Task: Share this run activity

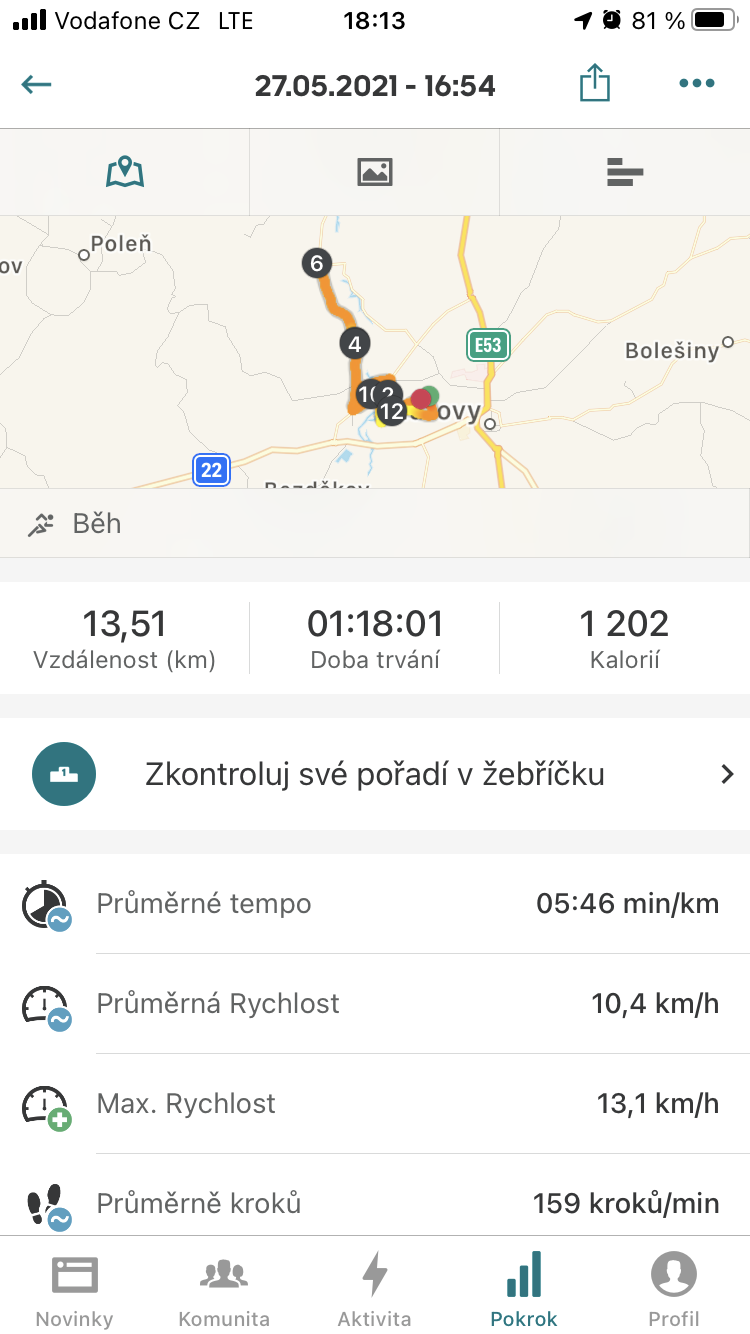Action: click(x=595, y=83)
